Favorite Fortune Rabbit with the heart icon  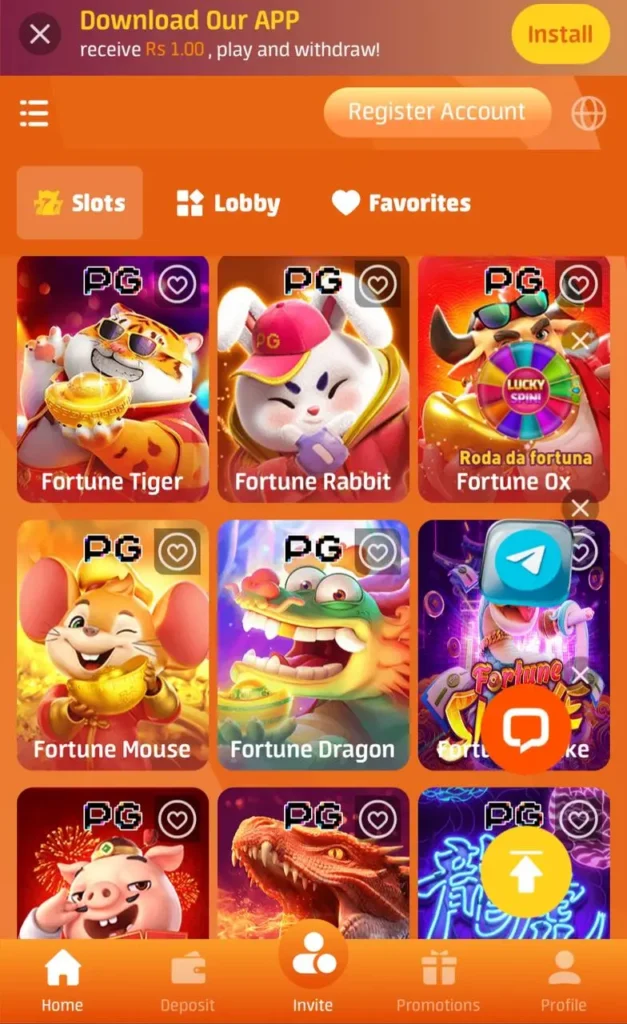[x=377, y=285]
